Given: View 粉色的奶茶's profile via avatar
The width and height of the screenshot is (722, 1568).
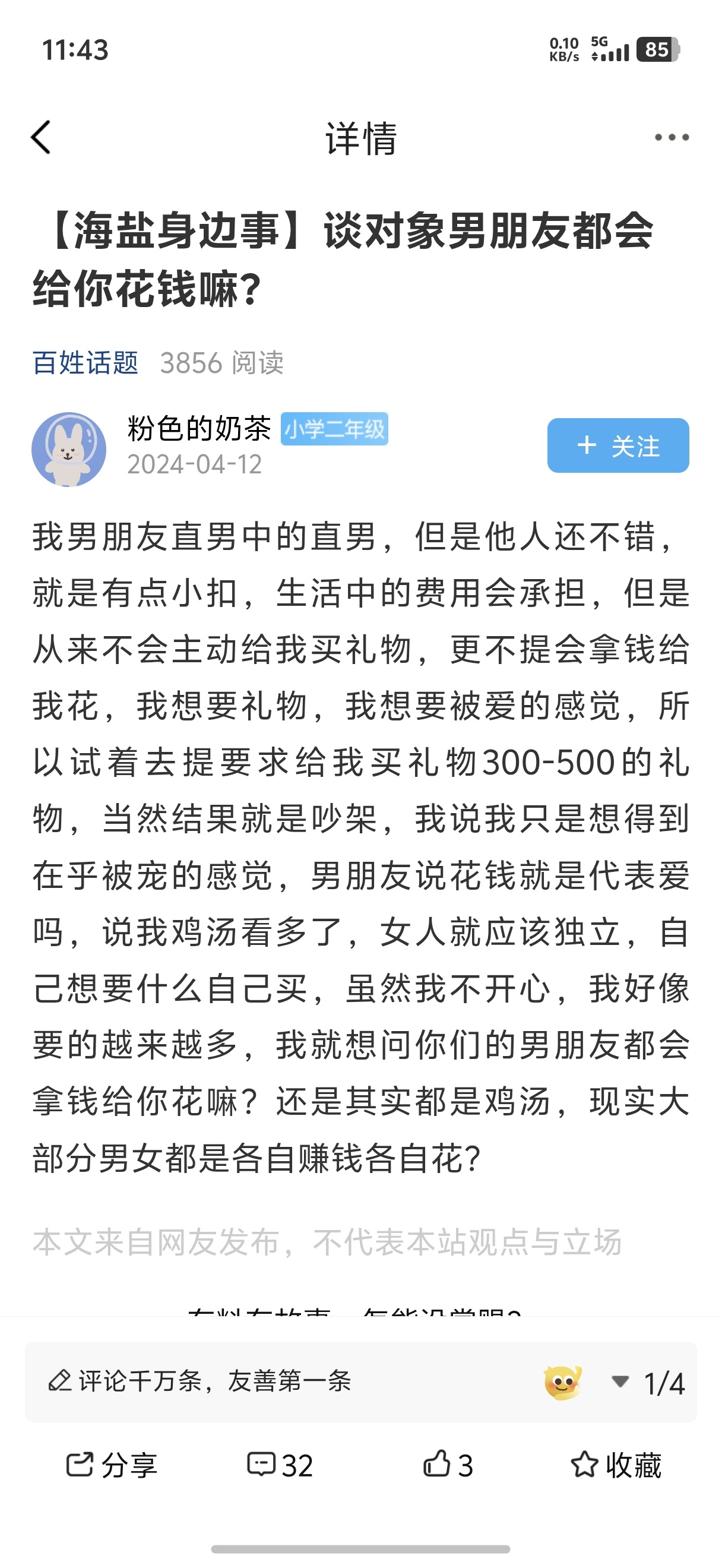Looking at the screenshot, I should pyautogui.click(x=69, y=449).
